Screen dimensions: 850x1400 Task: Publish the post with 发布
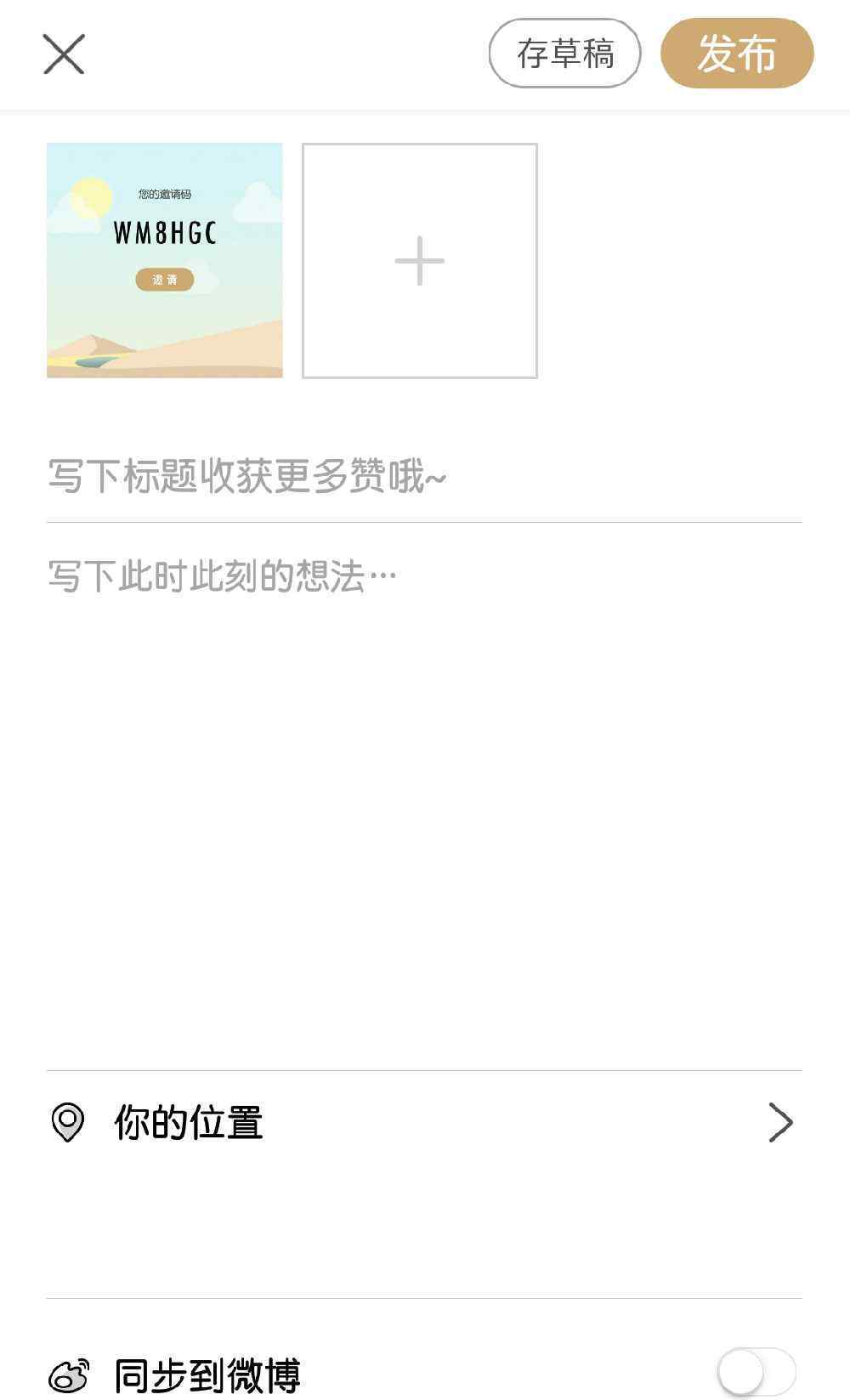point(736,54)
